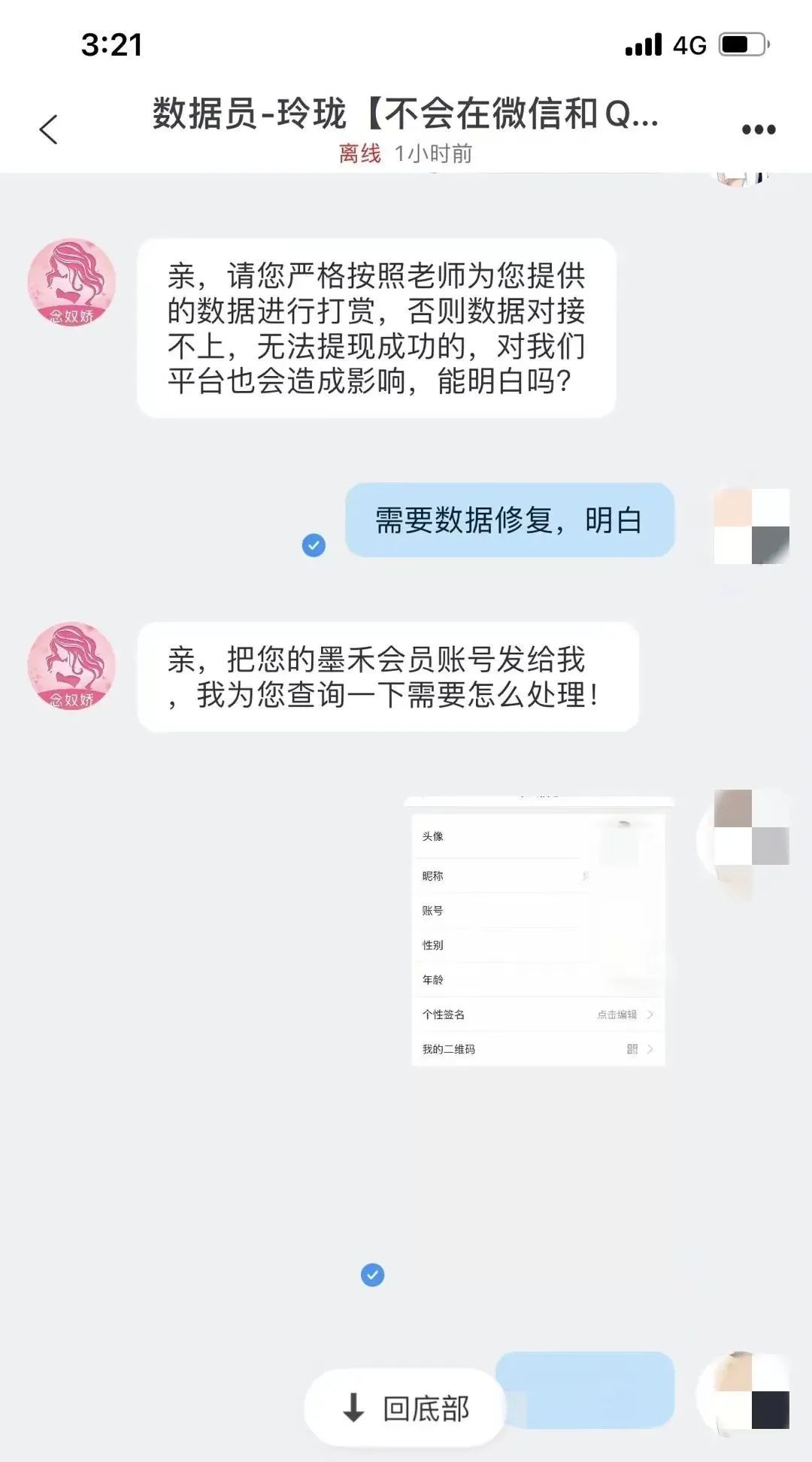Go back from the chat
This screenshot has width=812, height=1462.
pos(49,129)
